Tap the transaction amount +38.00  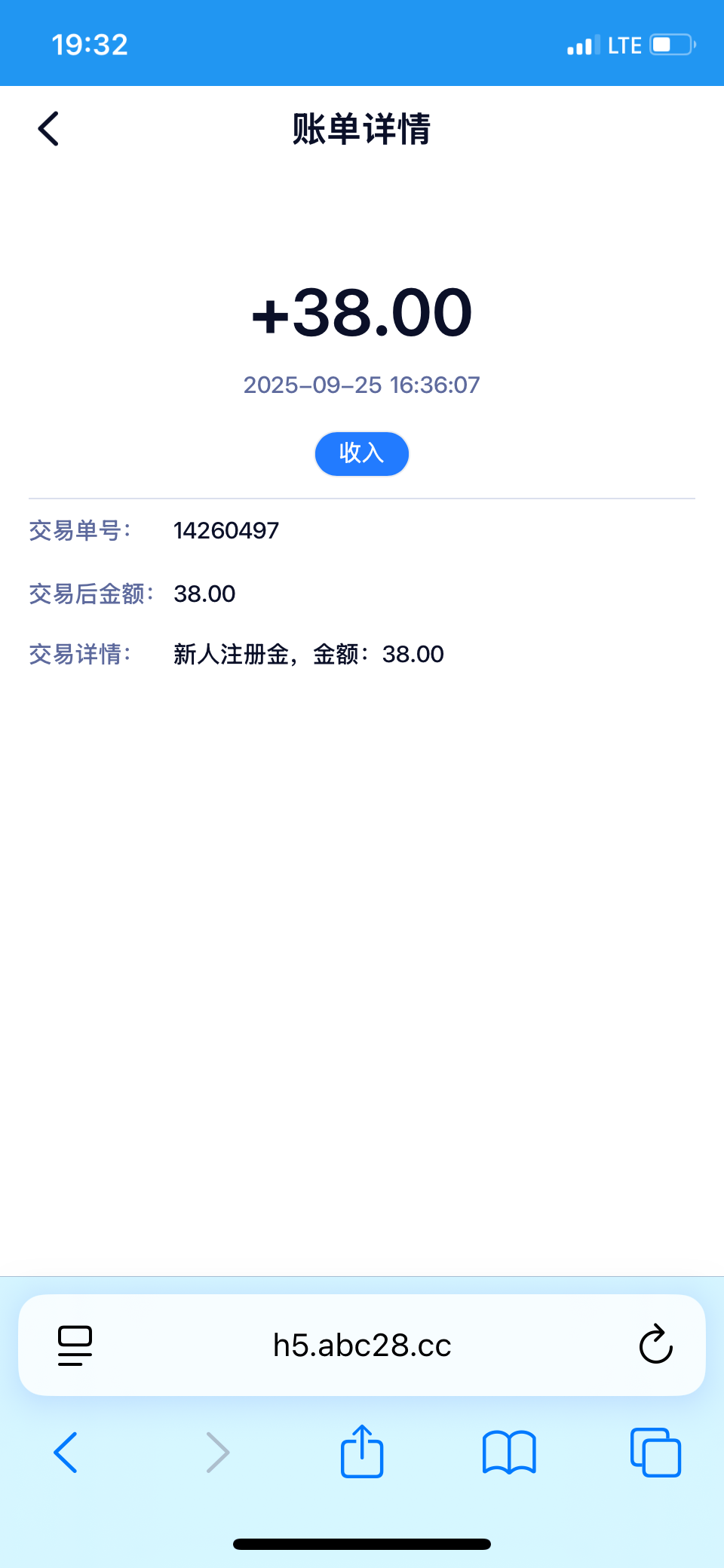[362, 313]
